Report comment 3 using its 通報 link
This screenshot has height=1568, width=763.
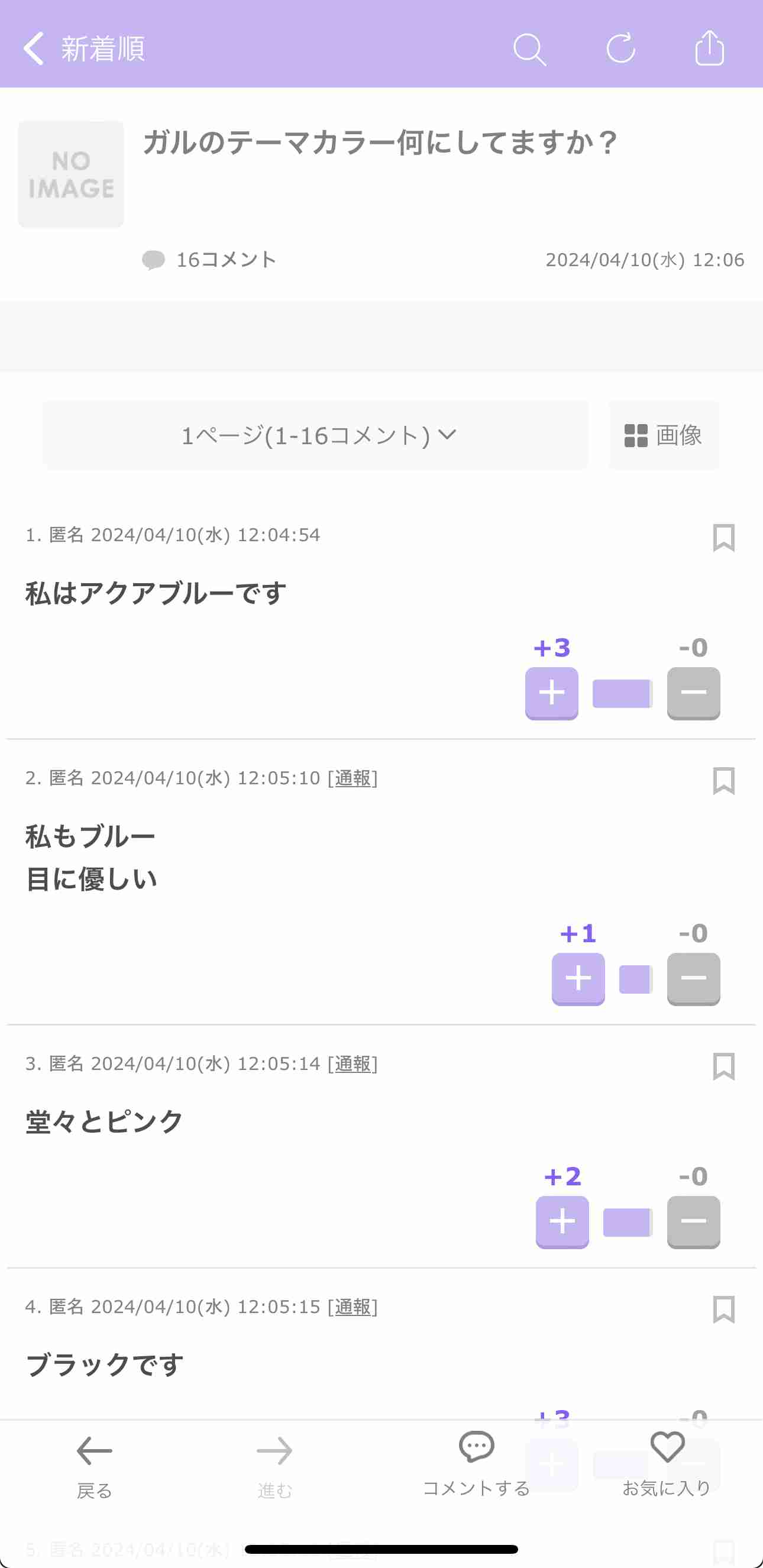pos(353,1063)
